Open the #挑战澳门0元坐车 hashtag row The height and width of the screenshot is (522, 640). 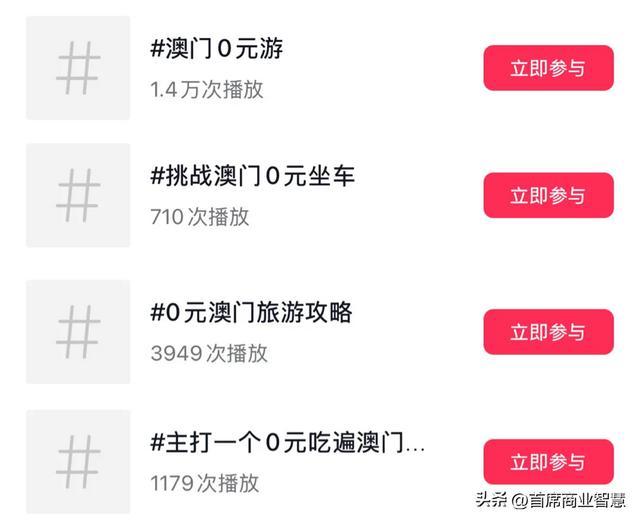pyautogui.click(x=253, y=177)
